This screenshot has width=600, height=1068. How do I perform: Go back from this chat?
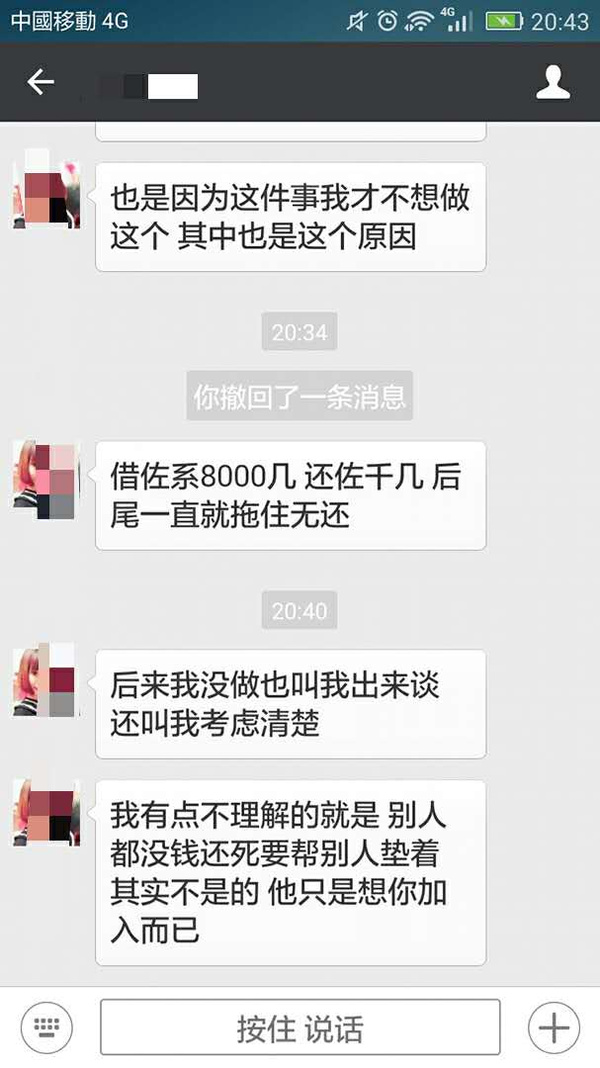[x=40, y=82]
